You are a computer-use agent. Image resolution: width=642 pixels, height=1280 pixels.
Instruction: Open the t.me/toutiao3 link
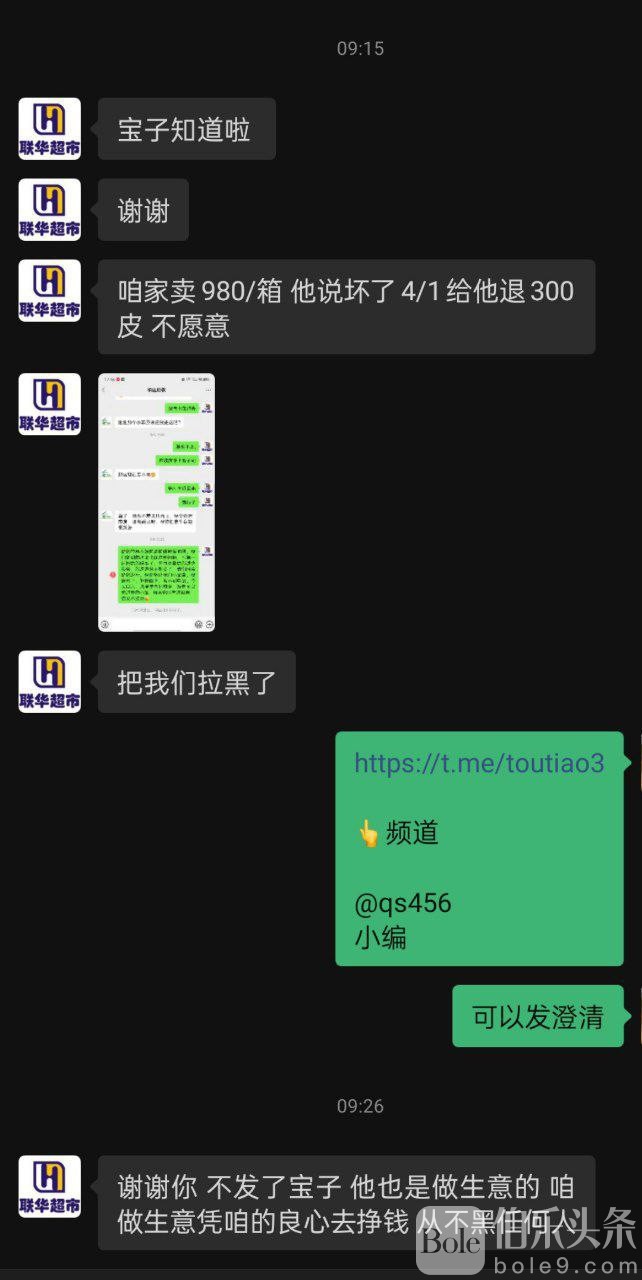coord(479,764)
